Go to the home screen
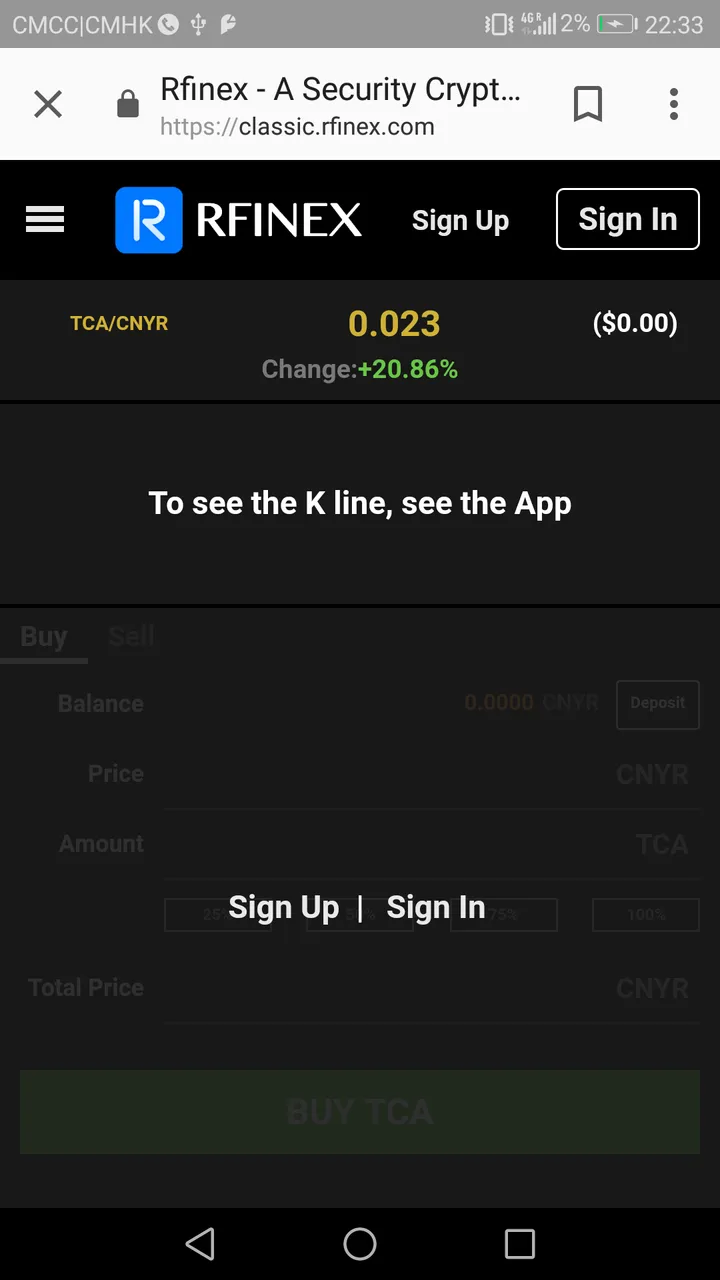 [x=360, y=1244]
